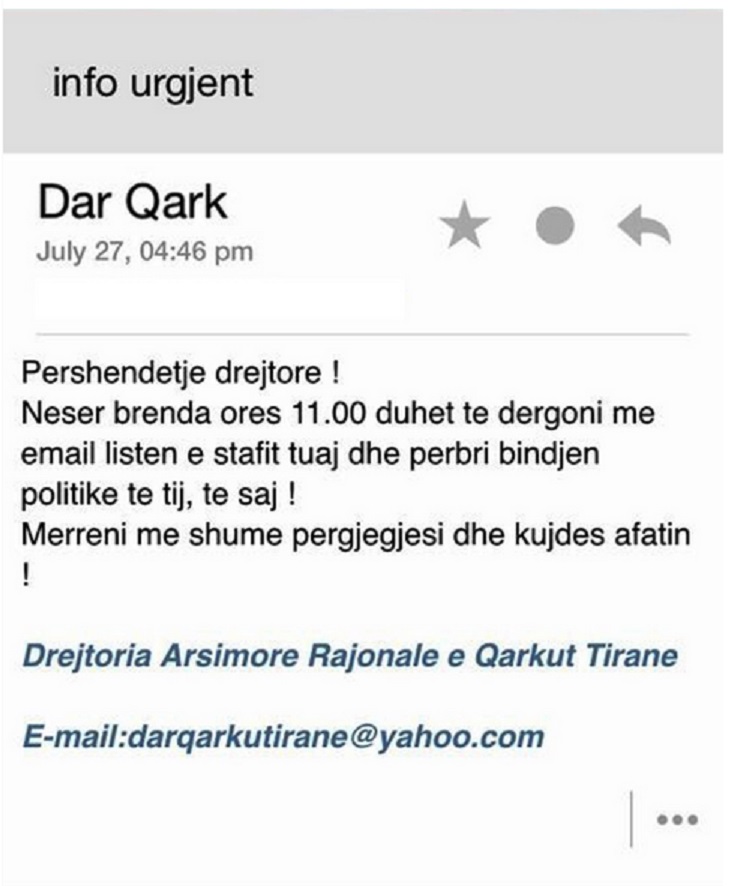Star this email from Dar Qark
This screenshot has width=732, height=886.
[464, 227]
